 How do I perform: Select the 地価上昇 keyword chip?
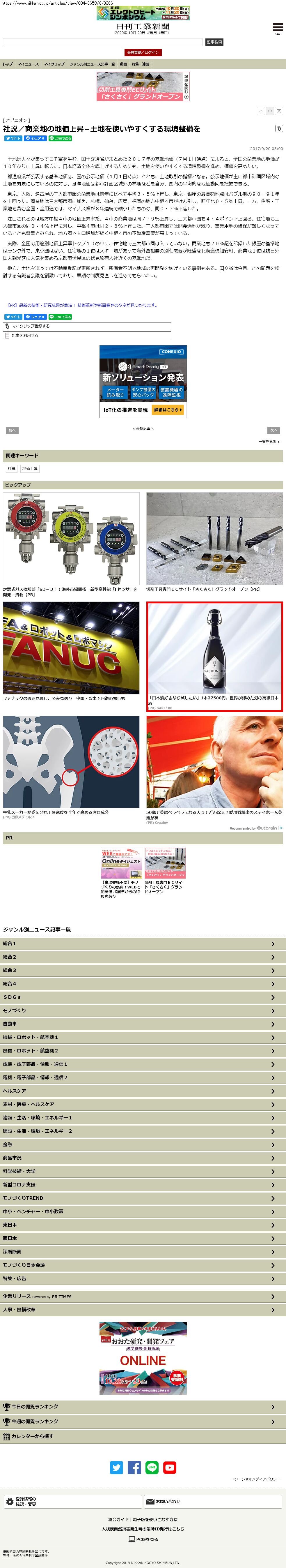point(30,469)
